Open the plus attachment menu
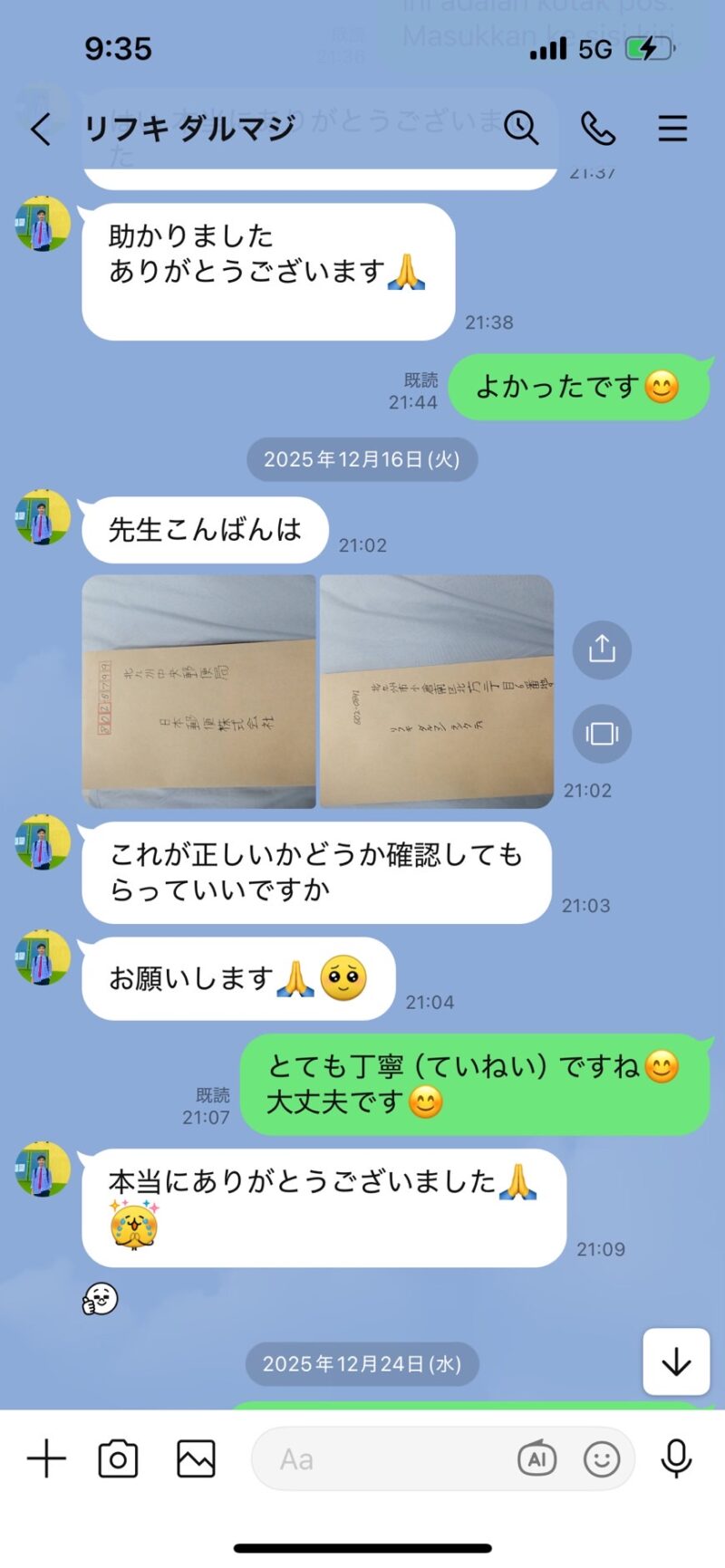This screenshot has width=725, height=1568. point(46,1459)
